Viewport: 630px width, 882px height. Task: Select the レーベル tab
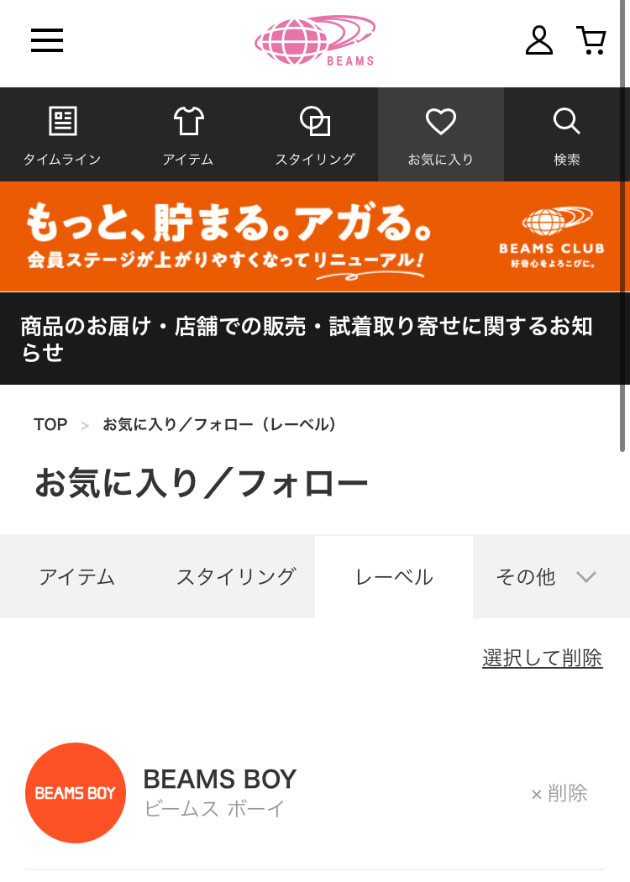(x=394, y=577)
